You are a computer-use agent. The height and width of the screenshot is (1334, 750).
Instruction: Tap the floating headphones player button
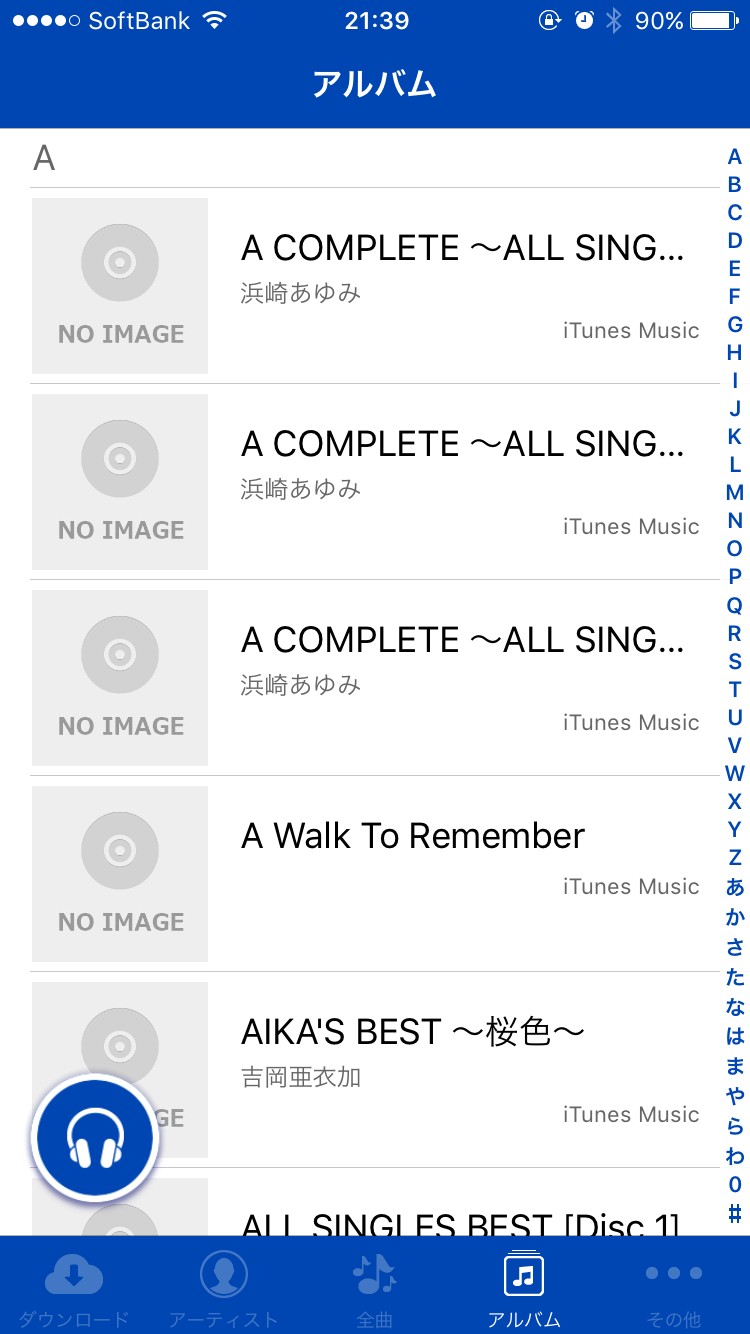96,1138
